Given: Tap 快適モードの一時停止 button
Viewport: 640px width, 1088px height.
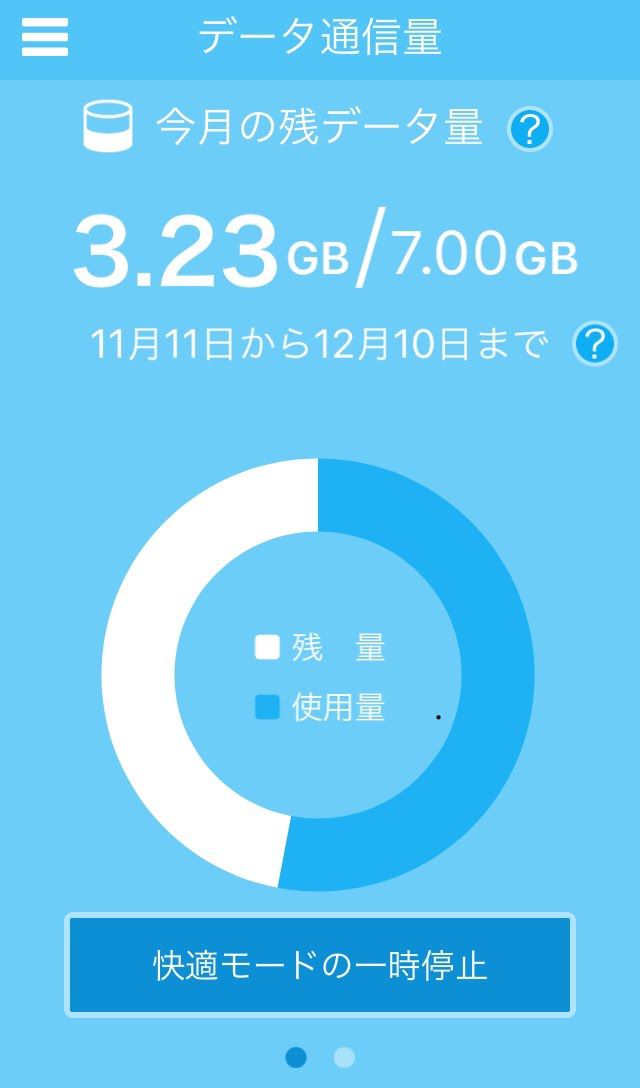Looking at the screenshot, I should [320, 965].
